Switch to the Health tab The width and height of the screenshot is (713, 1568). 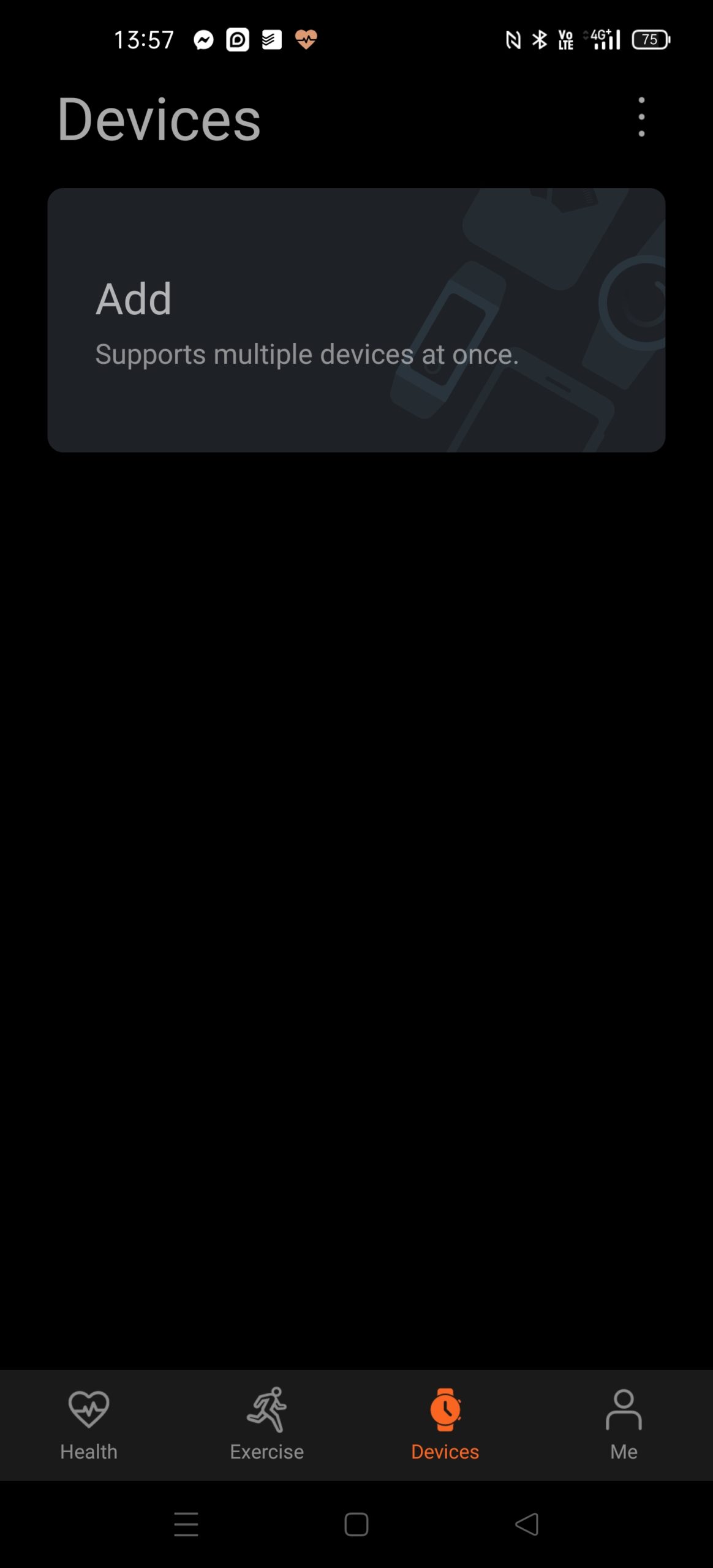(x=89, y=1425)
